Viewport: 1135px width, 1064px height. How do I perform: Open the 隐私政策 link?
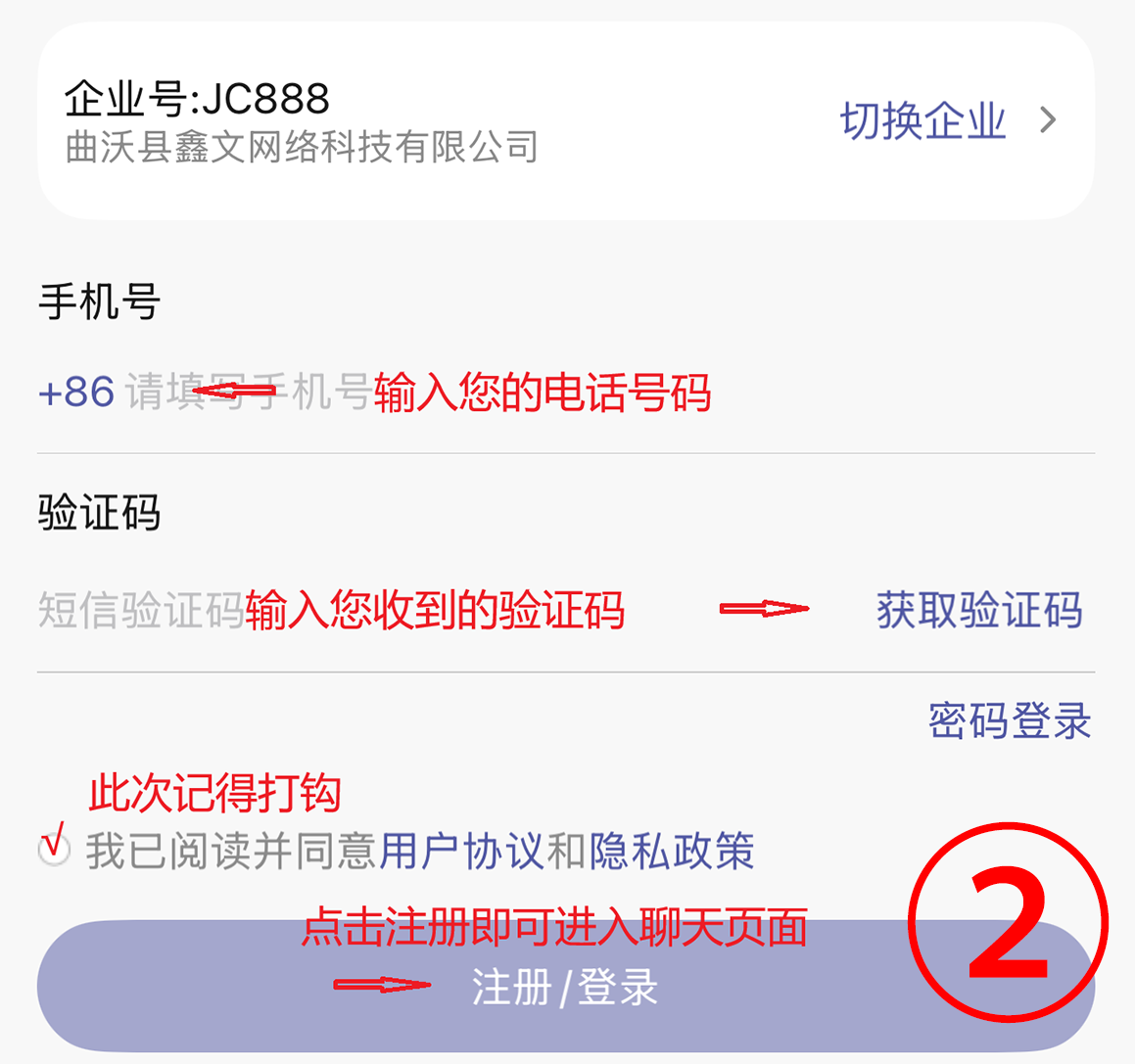(x=672, y=851)
